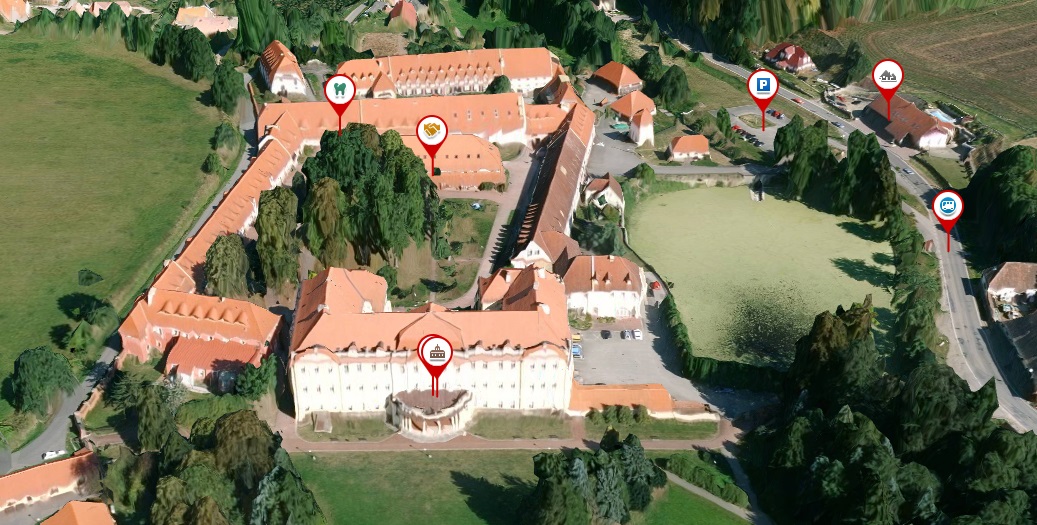Tap the handshake marker on the map
Image resolution: width=1037 pixels, height=525 pixels.
tap(432, 131)
